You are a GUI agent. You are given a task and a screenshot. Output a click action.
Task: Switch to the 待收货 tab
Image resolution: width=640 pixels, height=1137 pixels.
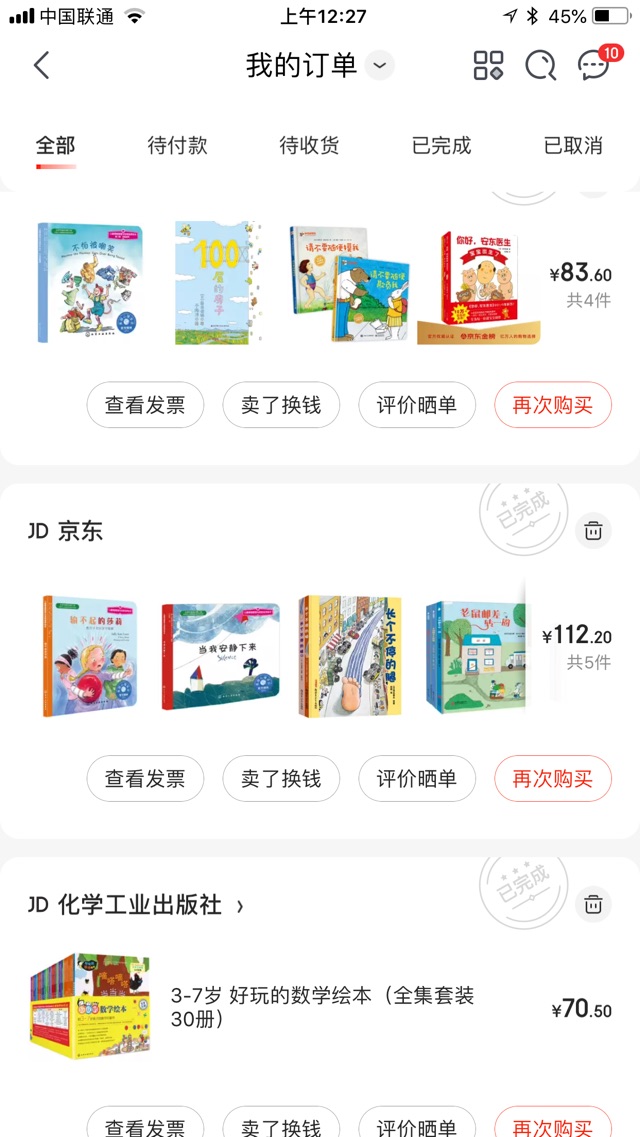(309, 145)
